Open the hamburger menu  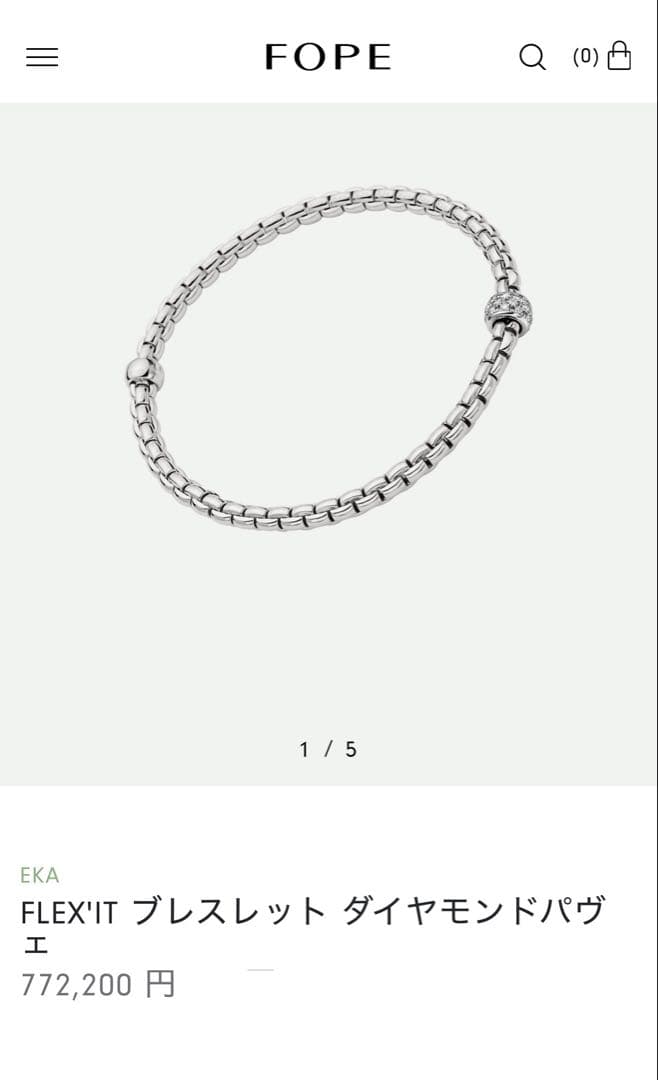tap(42, 57)
